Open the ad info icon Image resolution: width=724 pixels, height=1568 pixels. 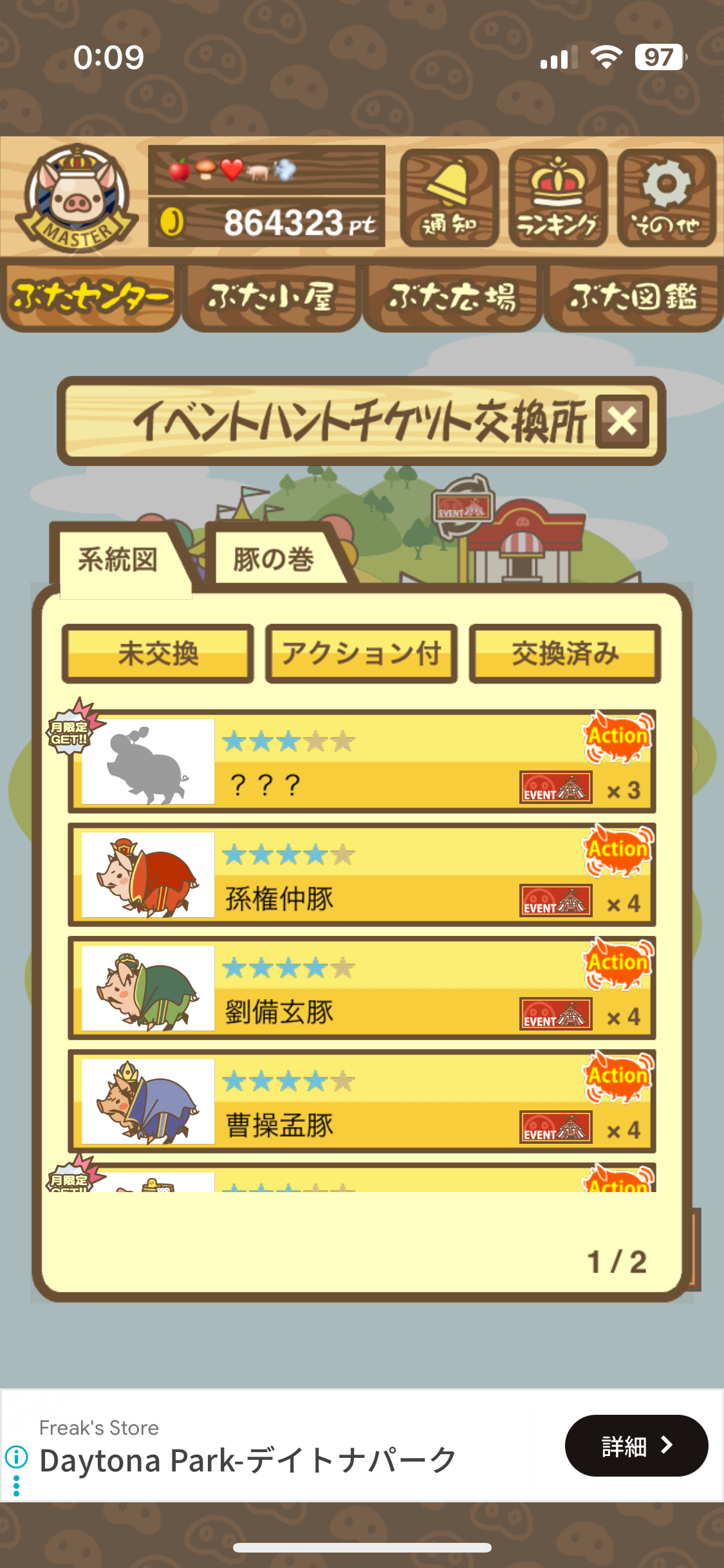(16, 1455)
